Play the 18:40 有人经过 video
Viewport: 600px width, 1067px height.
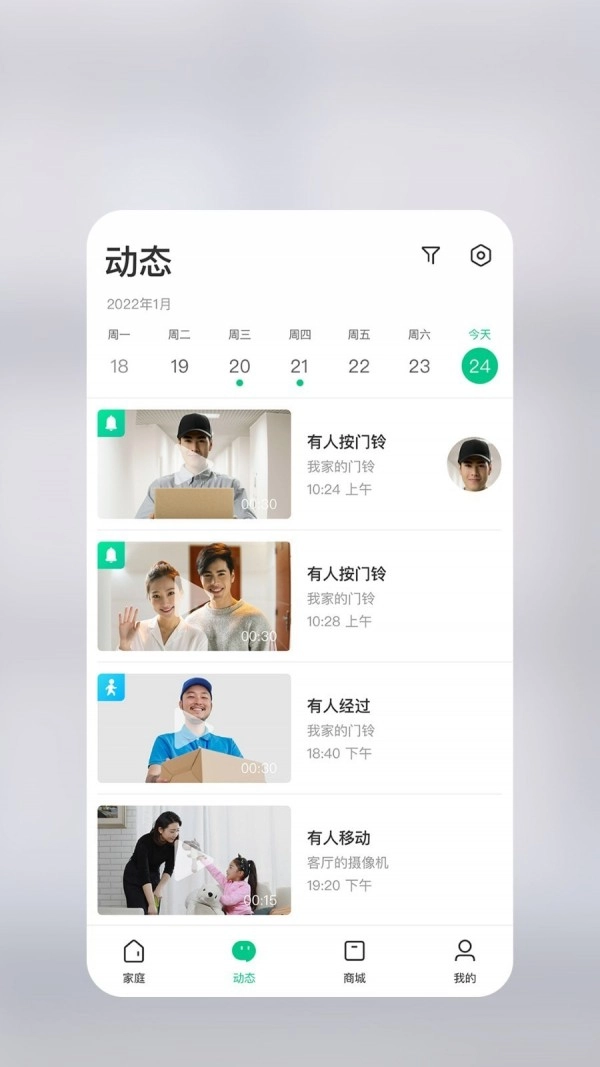[194, 727]
